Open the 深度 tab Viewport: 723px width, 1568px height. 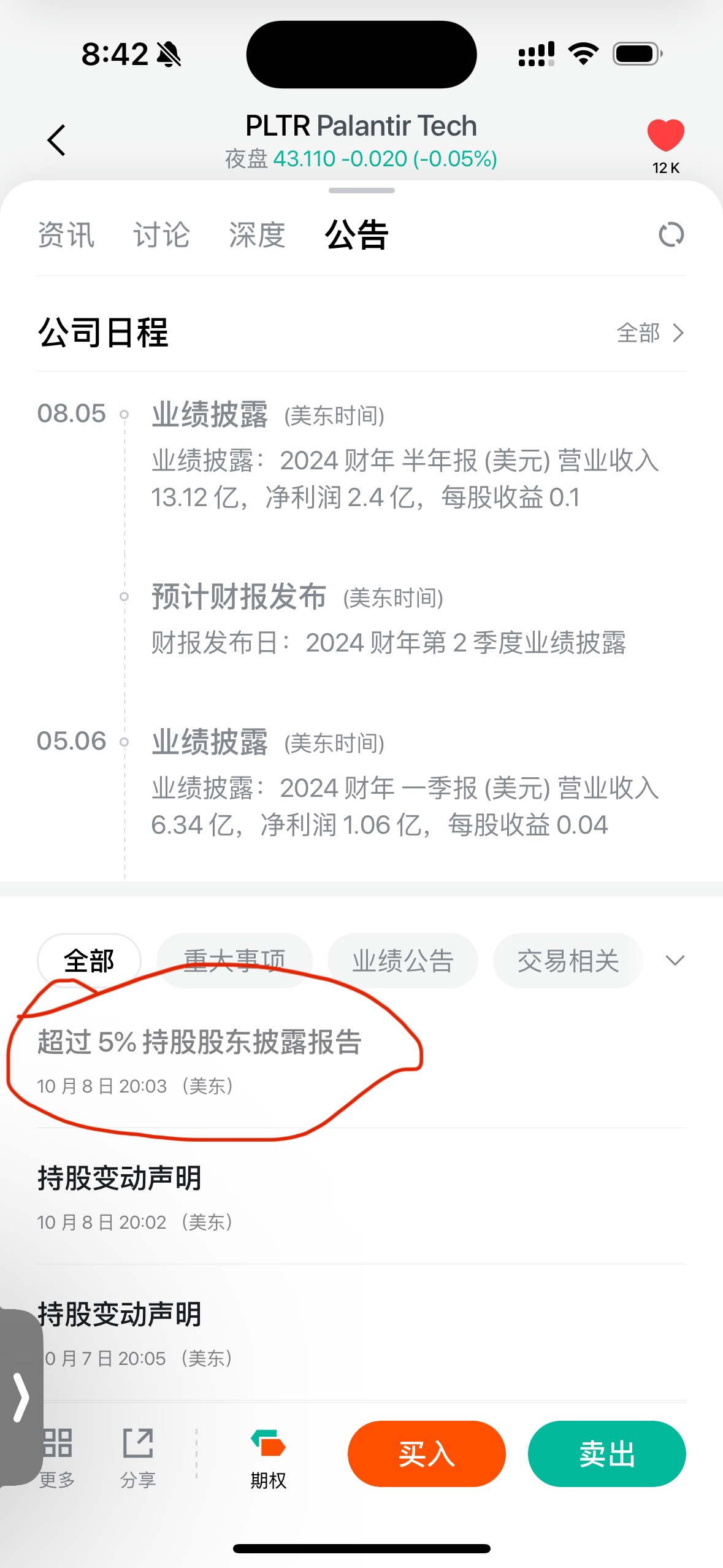tap(258, 235)
